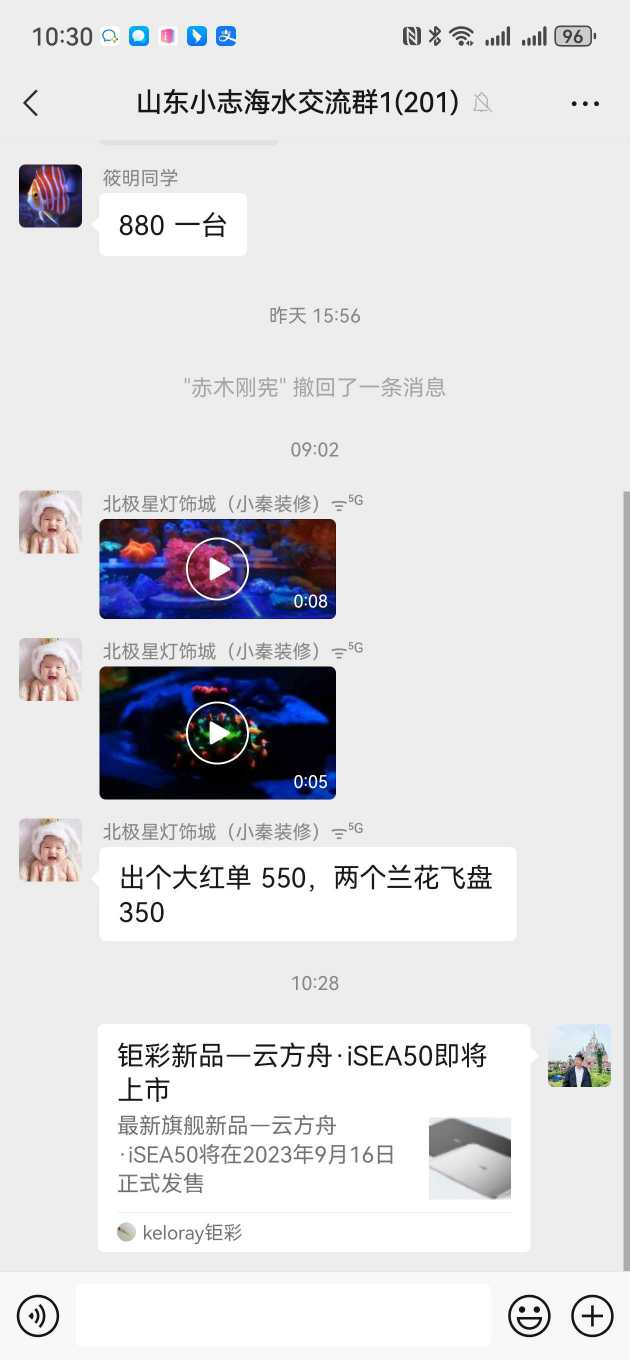
Task: Tap the message text field
Action: pos(283,1316)
